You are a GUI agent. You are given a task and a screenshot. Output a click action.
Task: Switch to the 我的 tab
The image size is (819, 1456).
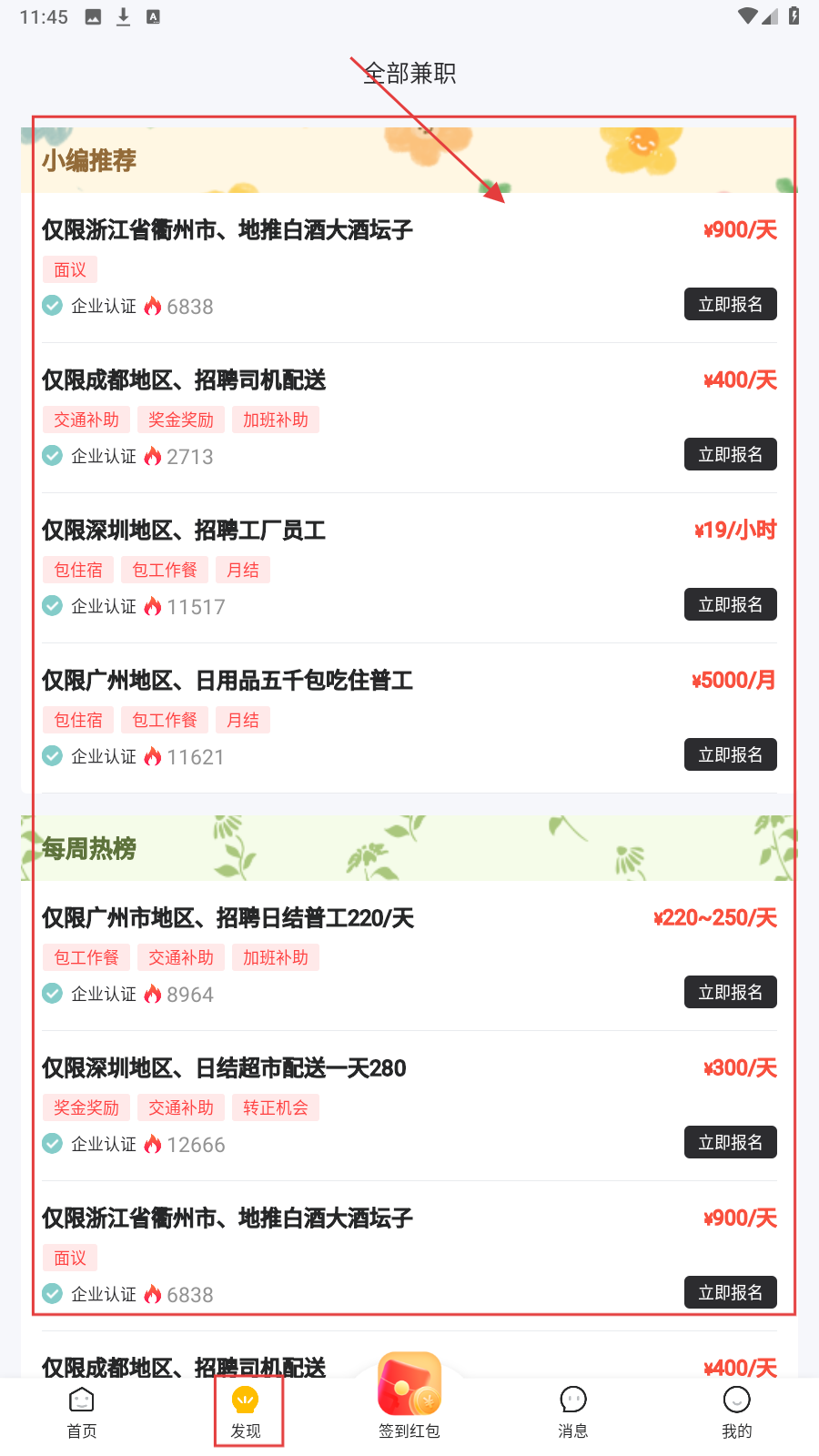pyautogui.click(x=736, y=1412)
